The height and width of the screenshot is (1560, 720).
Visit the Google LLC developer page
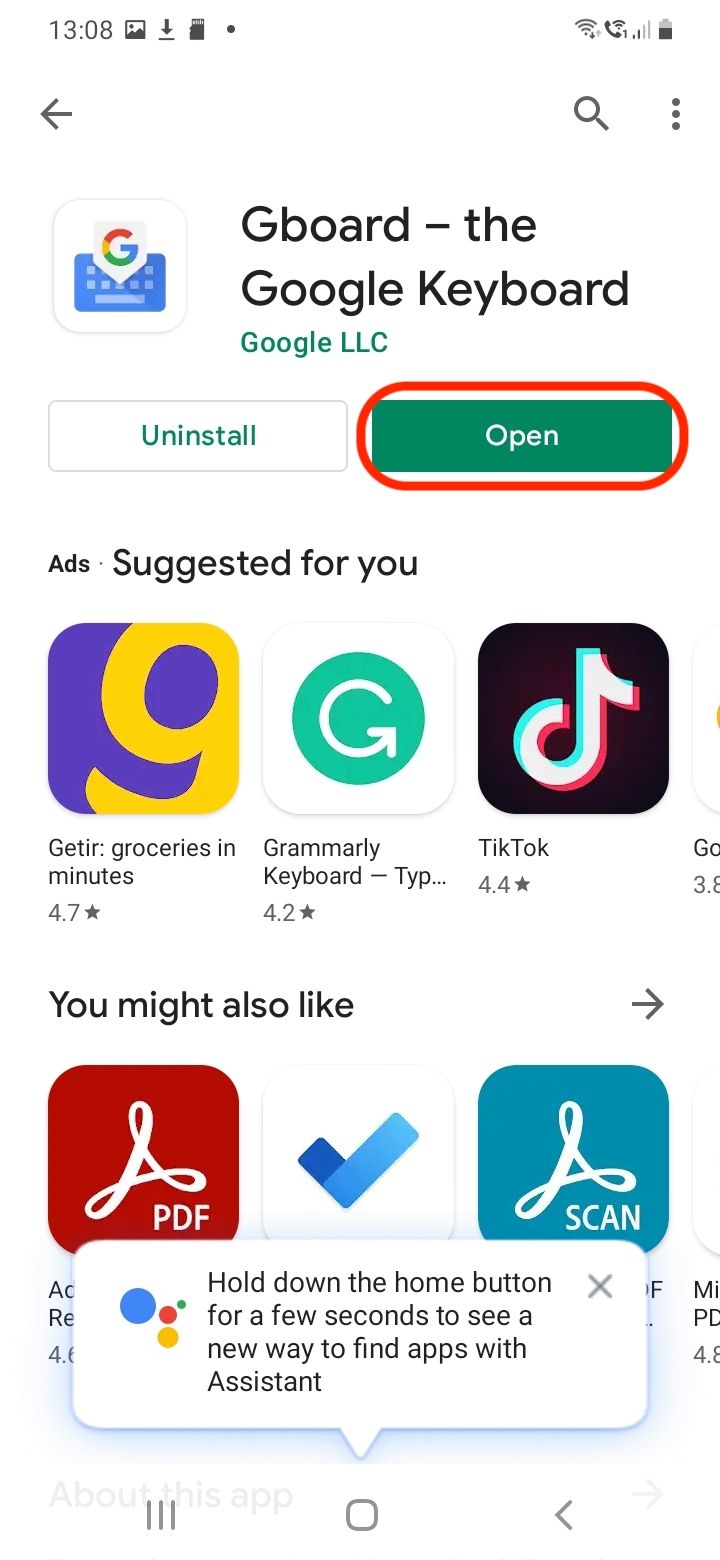[314, 343]
